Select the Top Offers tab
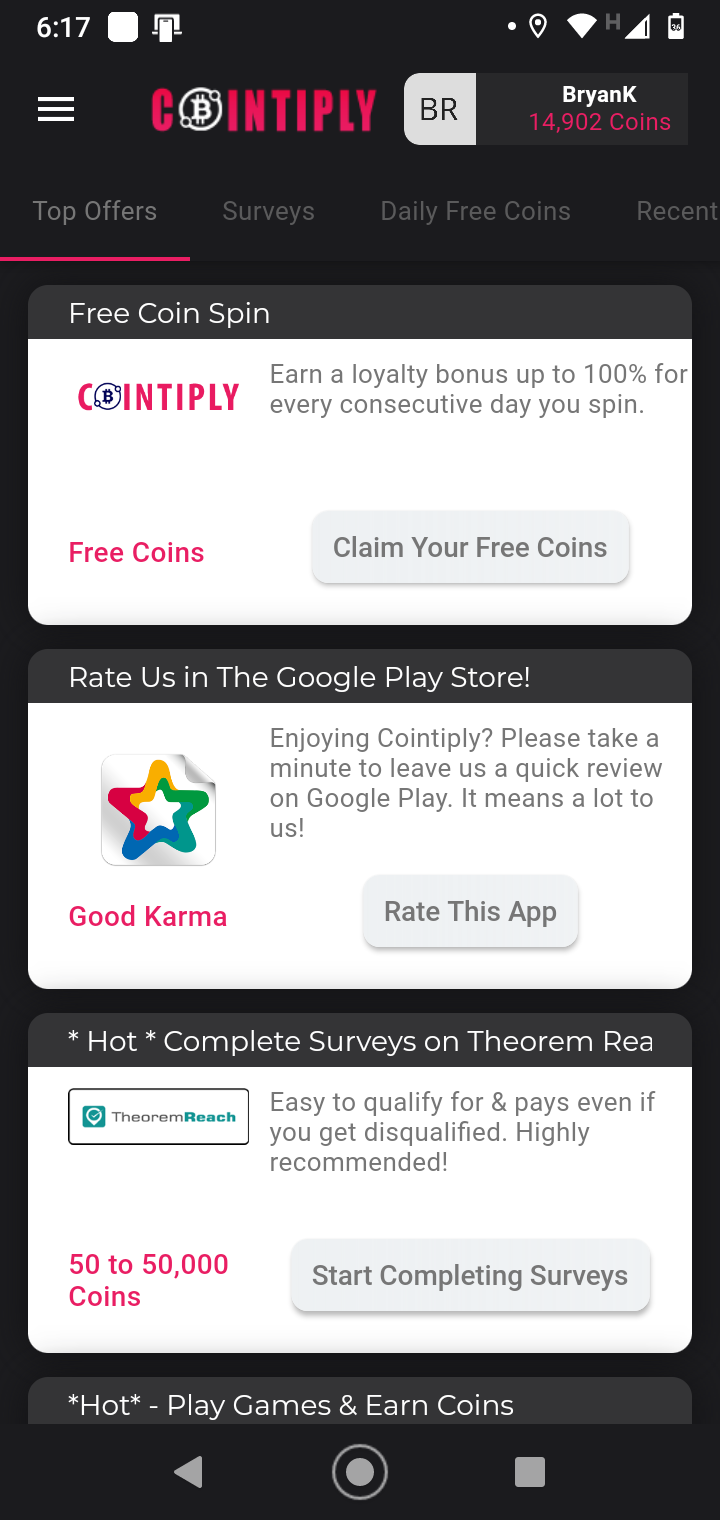The width and height of the screenshot is (720, 1520). (x=95, y=211)
